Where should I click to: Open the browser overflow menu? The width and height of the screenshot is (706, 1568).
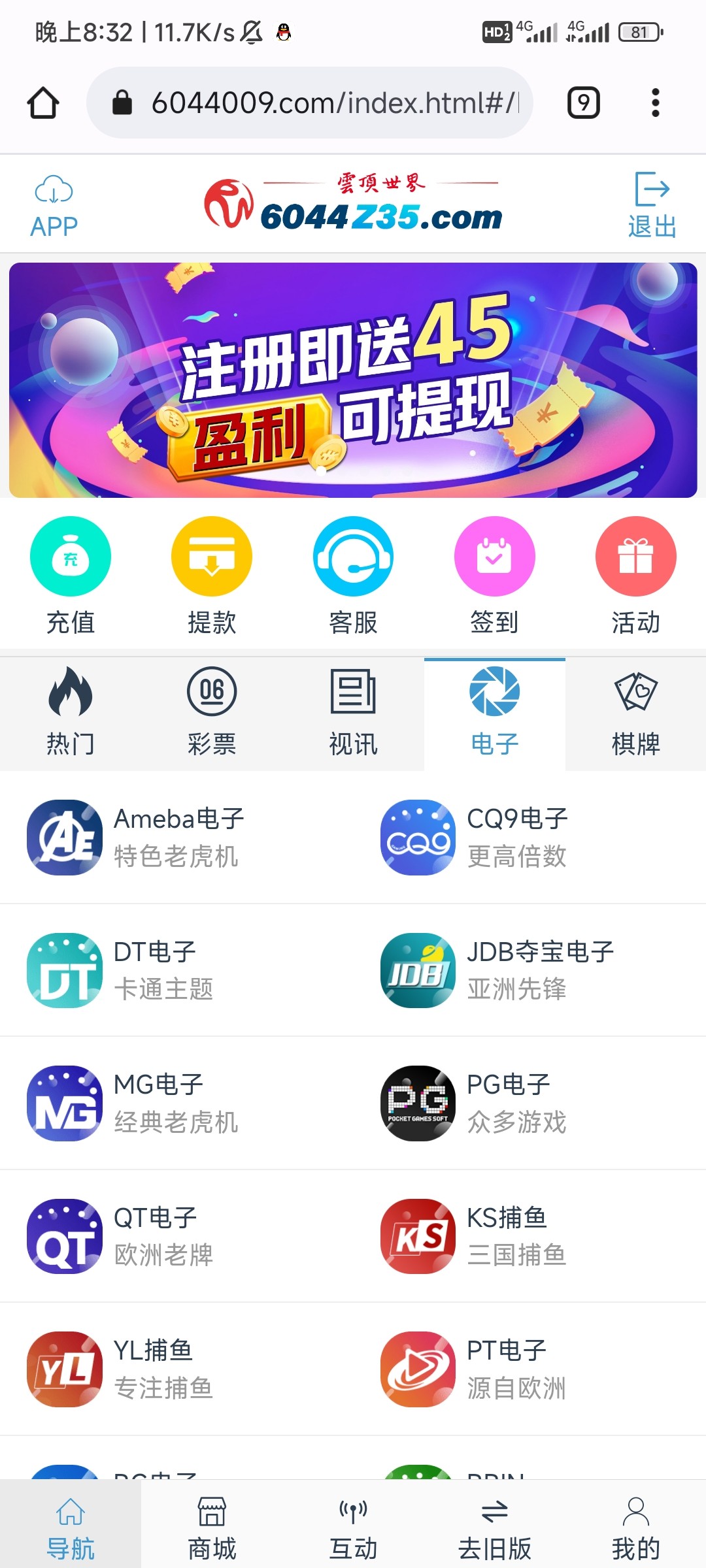click(x=655, y=103)
